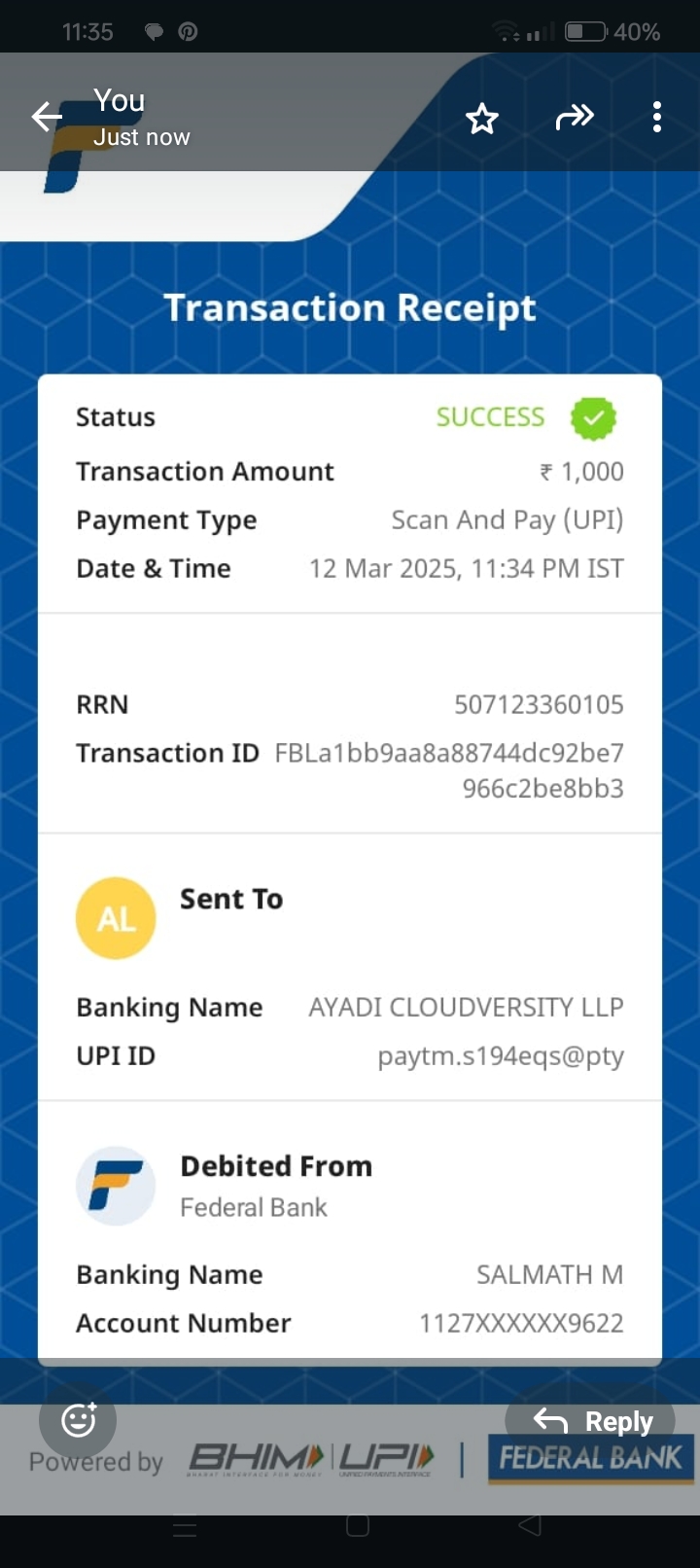Go back from the image viewer
700x1568 pixels.
click(x=46, y=118)
